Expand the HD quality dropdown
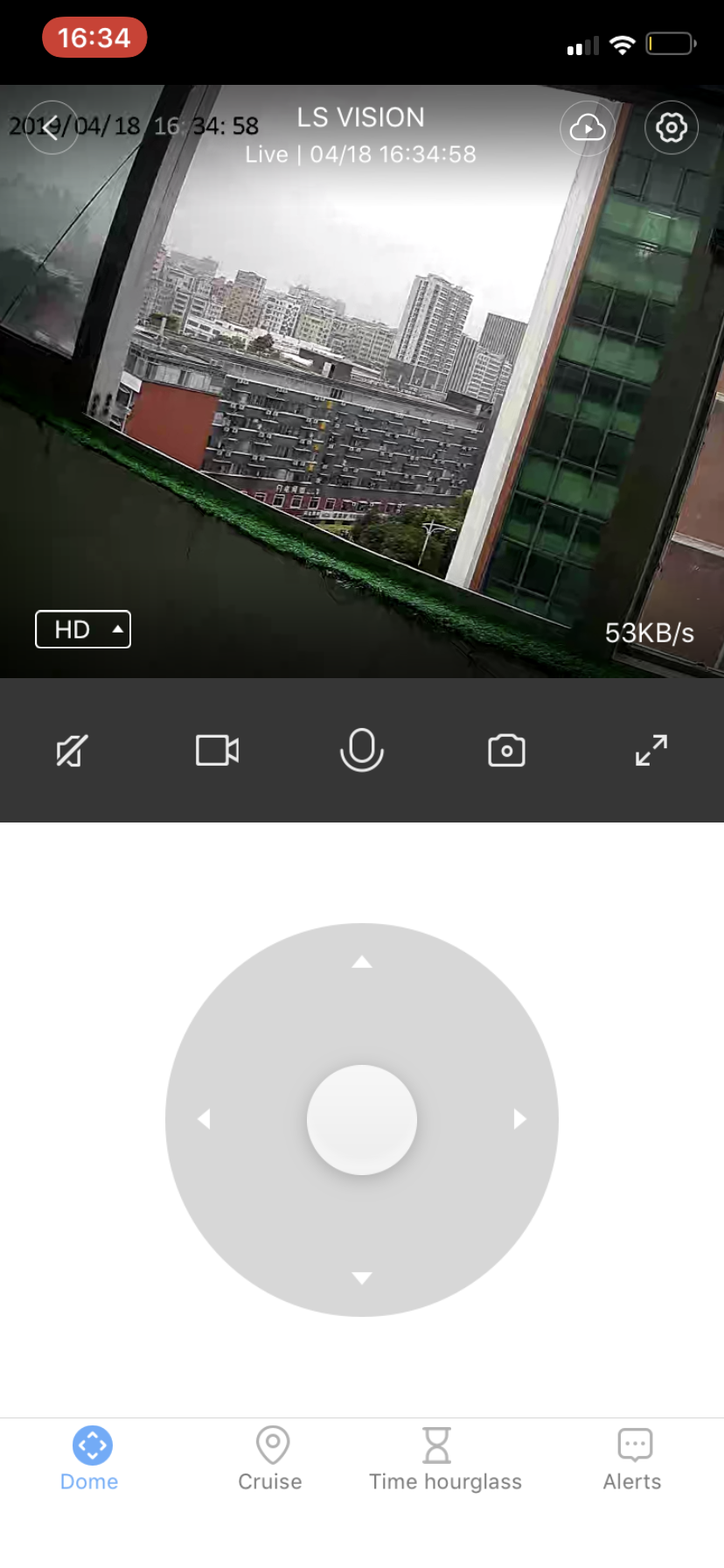 point(83,629)
